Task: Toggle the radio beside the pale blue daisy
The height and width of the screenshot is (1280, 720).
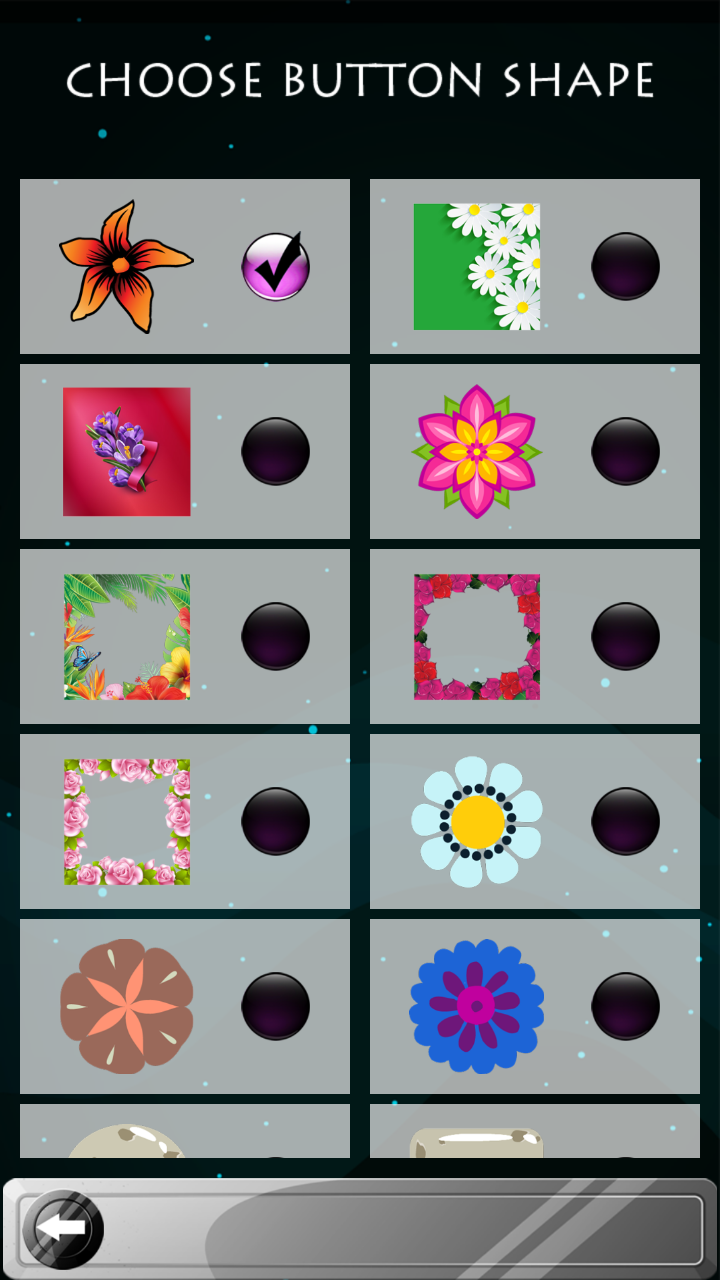Action: (626, 821)
